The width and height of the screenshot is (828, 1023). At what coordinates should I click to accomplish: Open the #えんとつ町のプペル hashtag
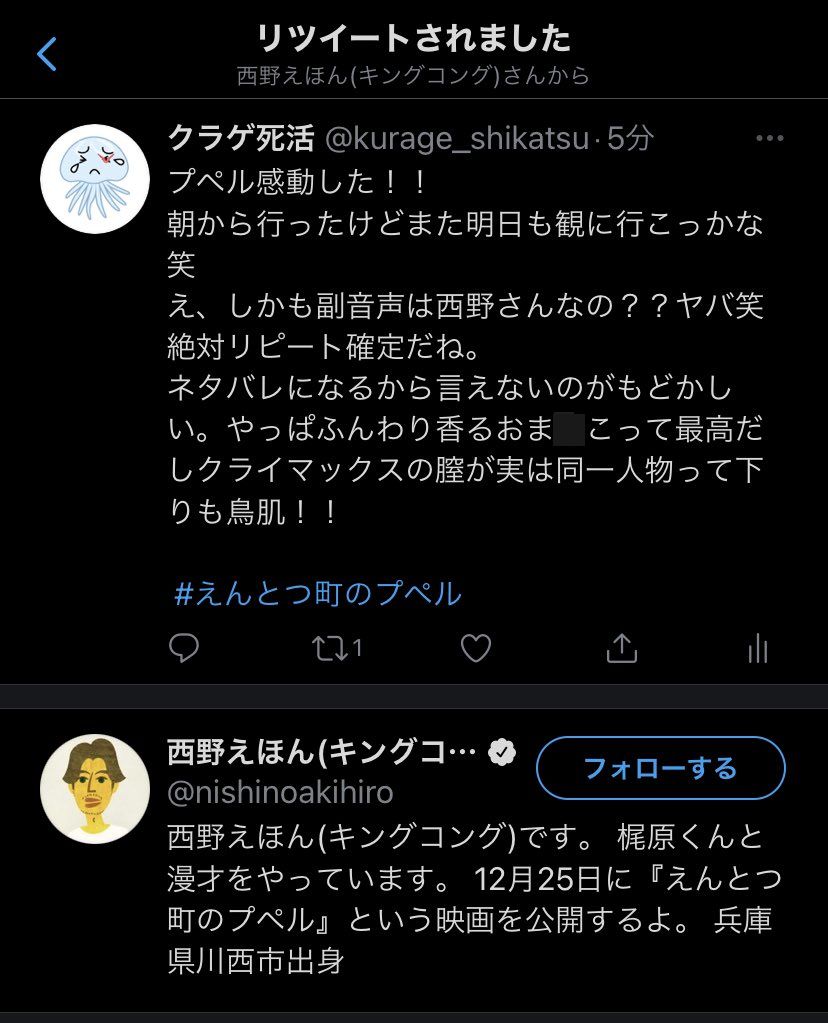(x=318, y=594)
